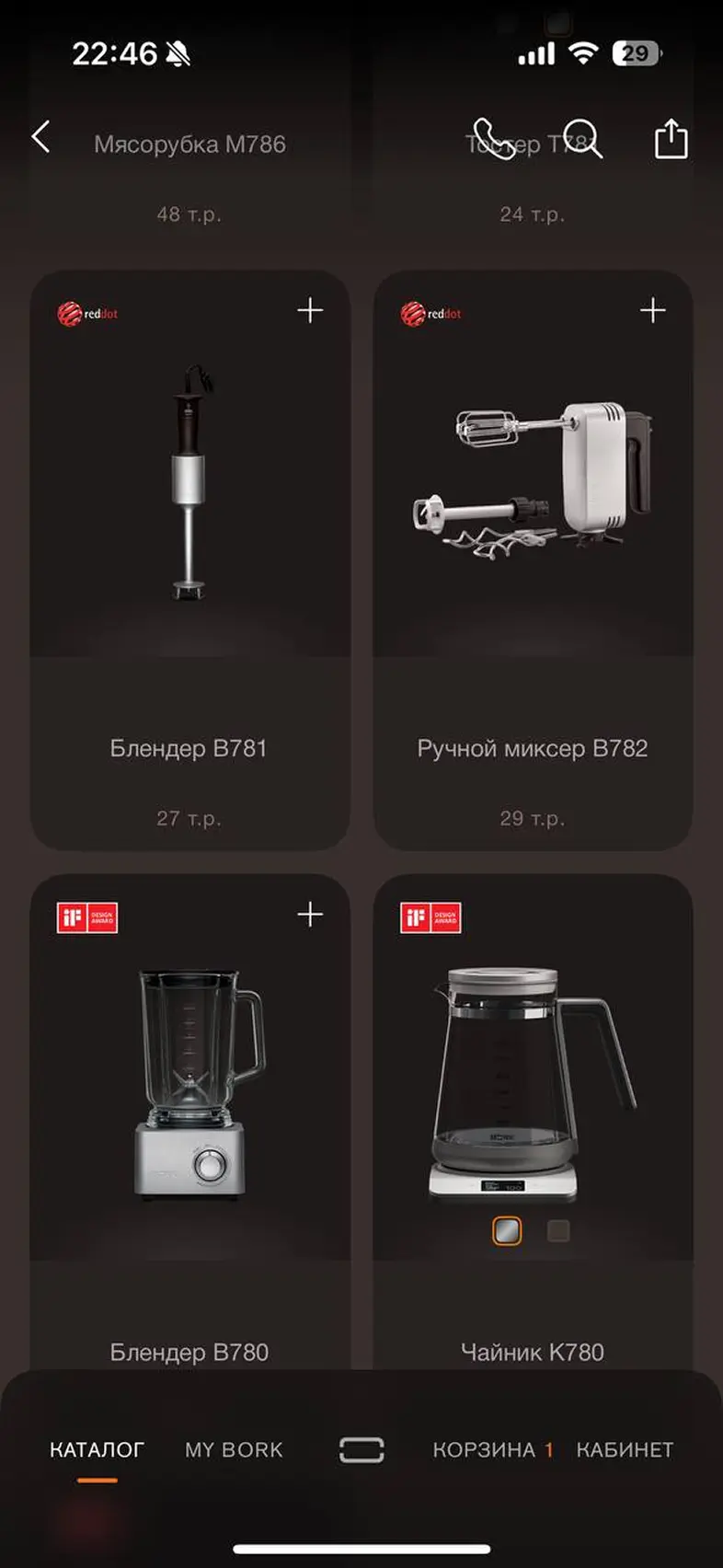Switch to the Каталог tab
This screenshot has width=723, height=1568.
[97, 1450]
